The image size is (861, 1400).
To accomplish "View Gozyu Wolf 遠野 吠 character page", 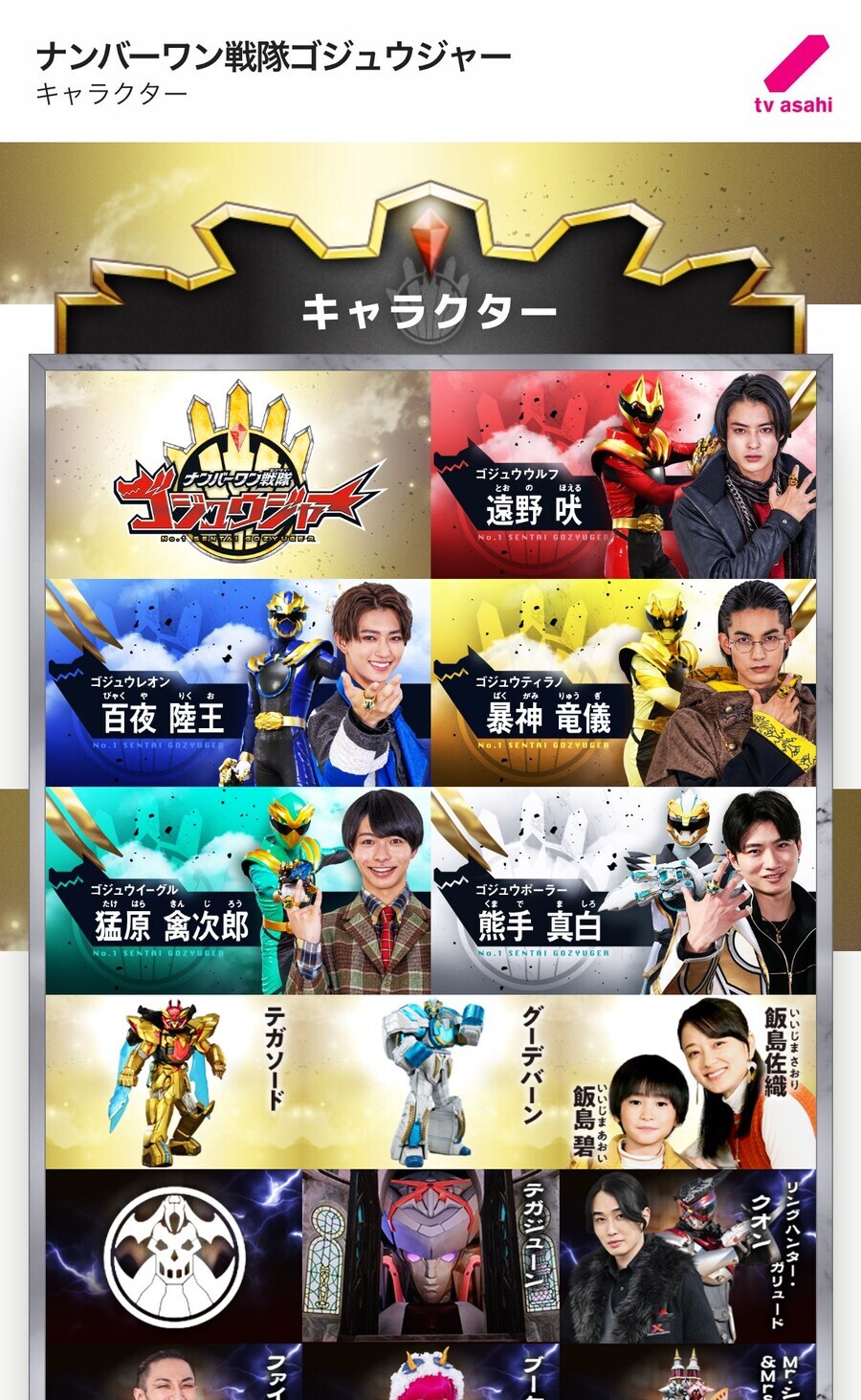I will tap(623, 475).
